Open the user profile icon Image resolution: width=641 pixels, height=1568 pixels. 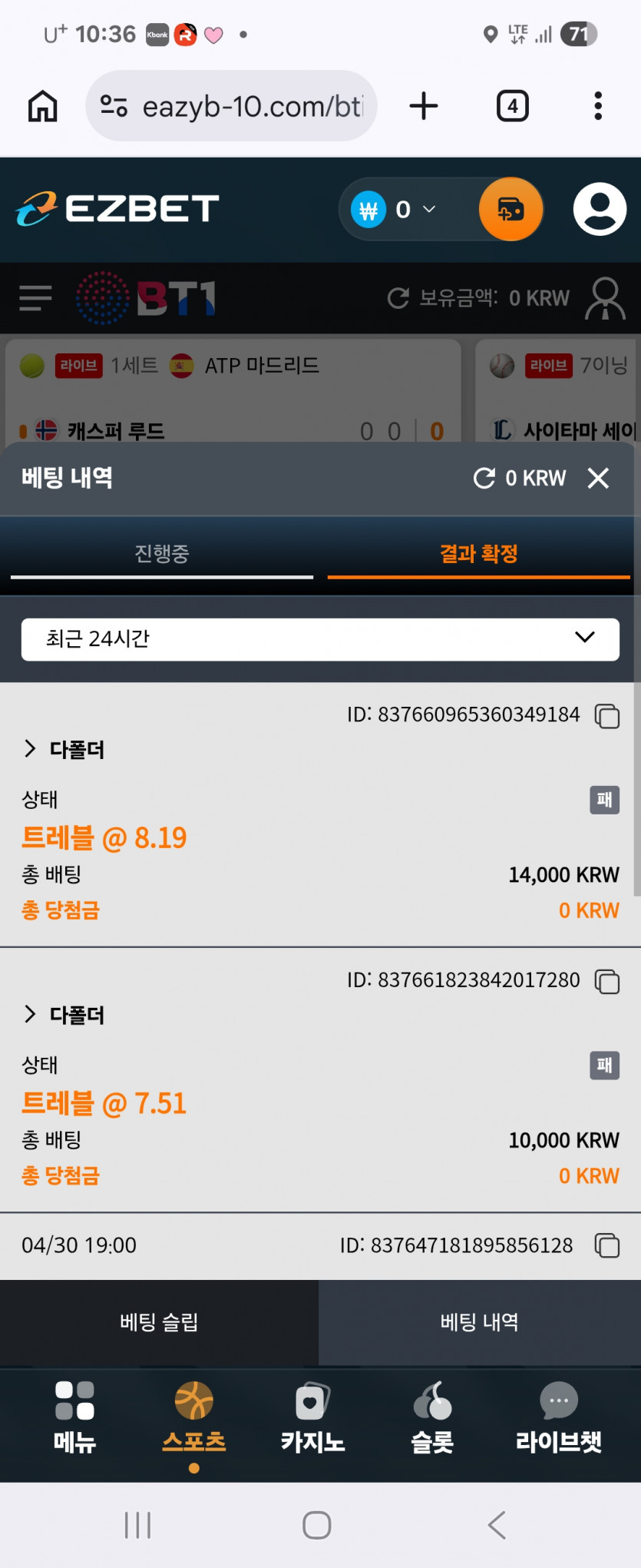pos(600,209)
